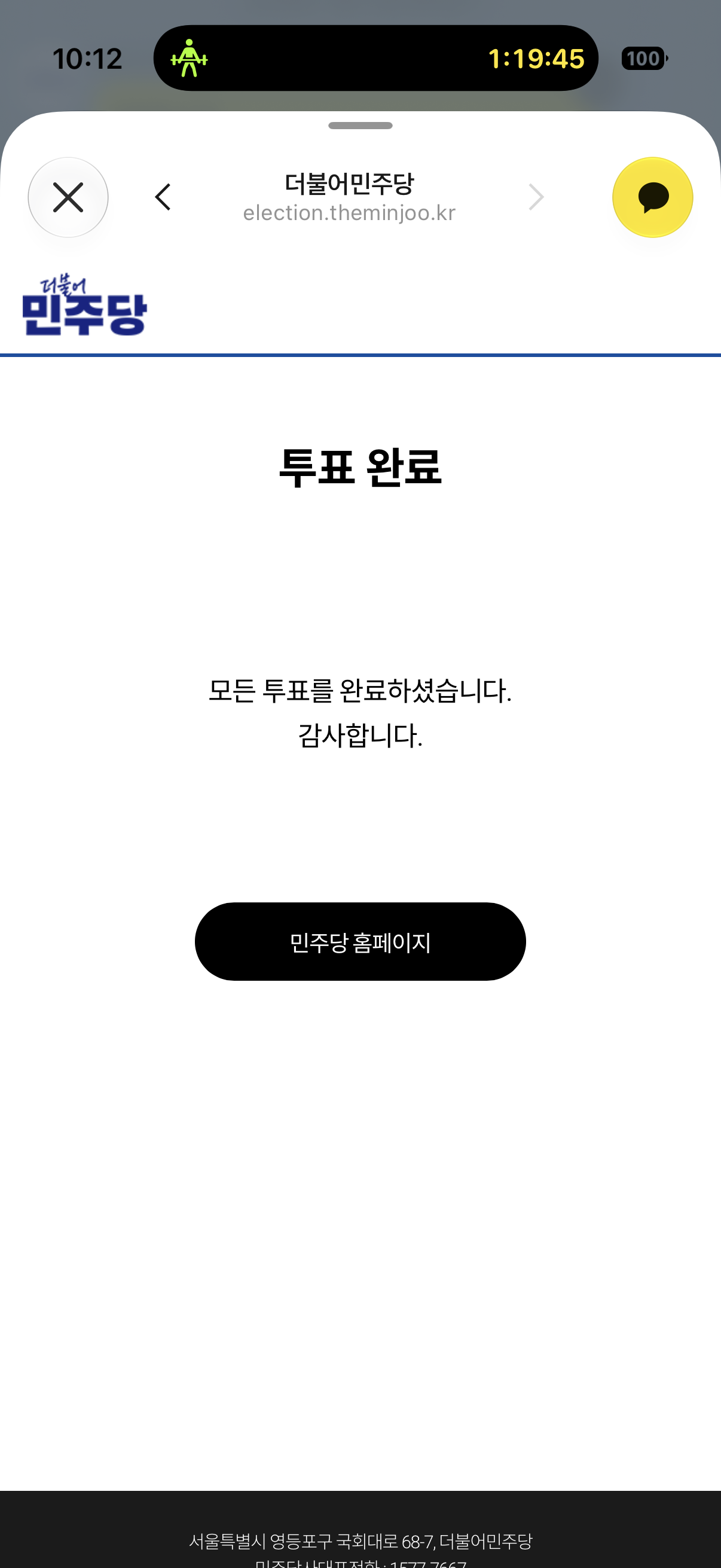
Task: Close the in-app browser with the X
Action: tap(68, 197)
